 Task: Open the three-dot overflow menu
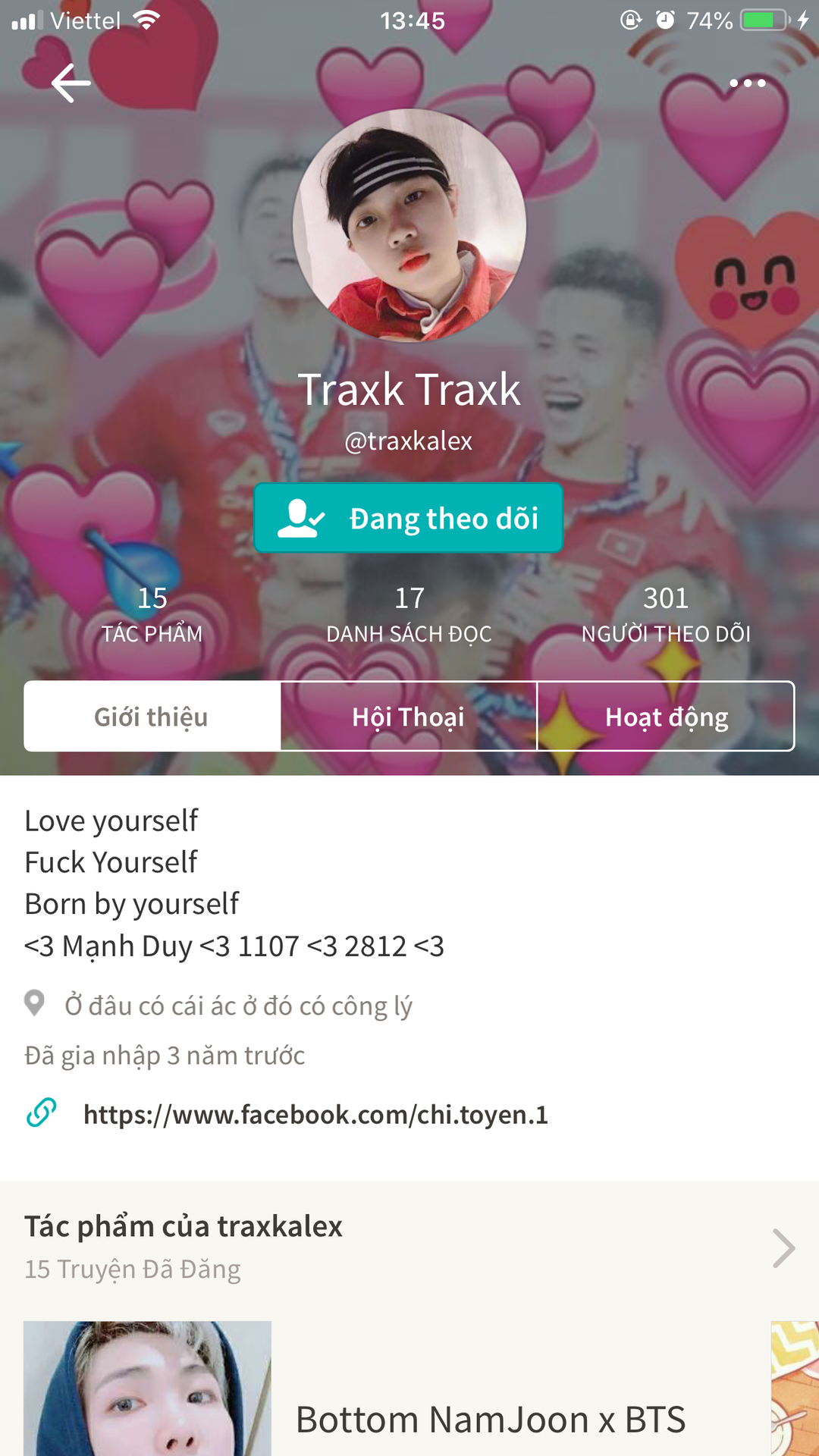(747, 83)
